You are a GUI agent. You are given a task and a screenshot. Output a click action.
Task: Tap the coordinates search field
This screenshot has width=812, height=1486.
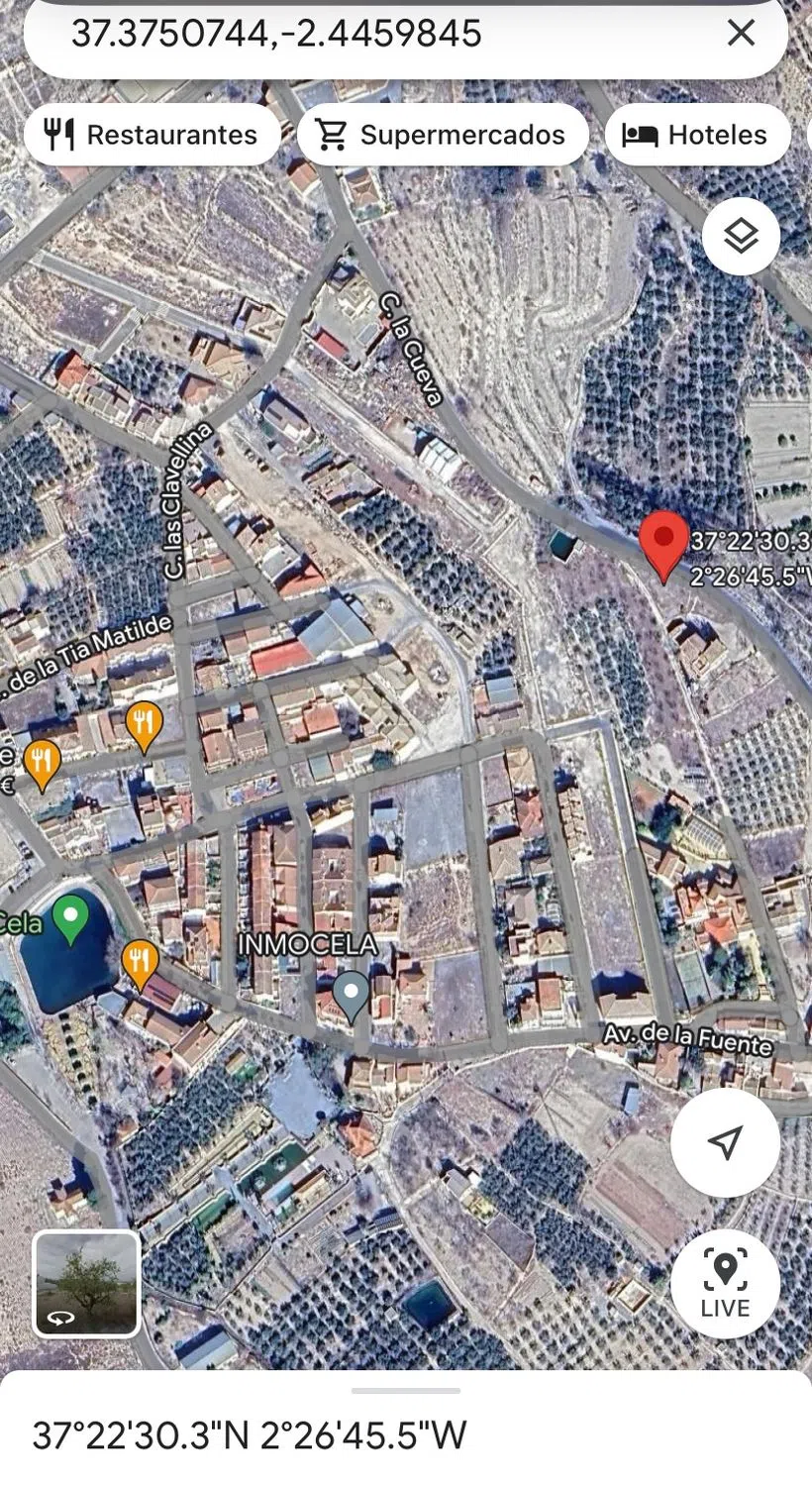coord(376,33)
